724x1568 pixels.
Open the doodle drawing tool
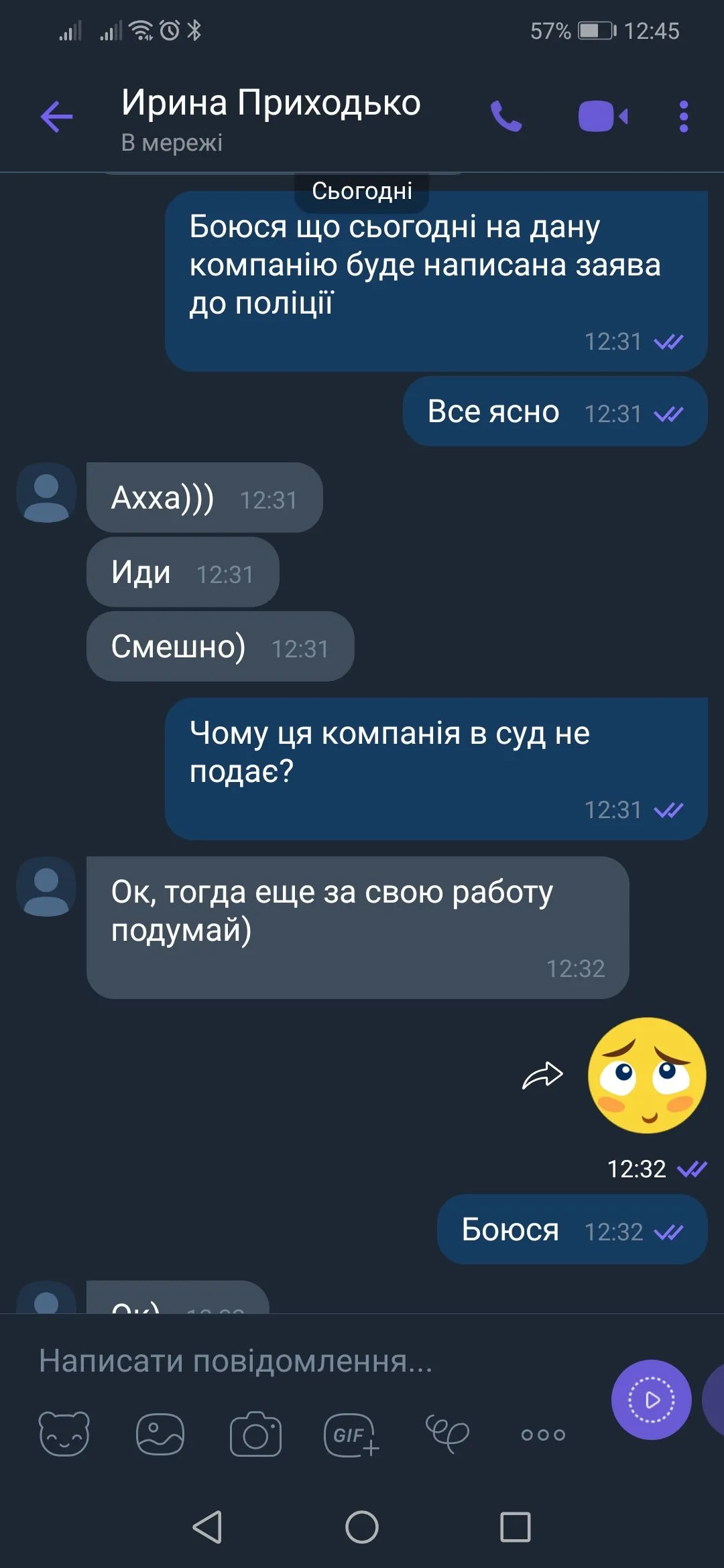pyautogui.click(x=447, y=1434)
